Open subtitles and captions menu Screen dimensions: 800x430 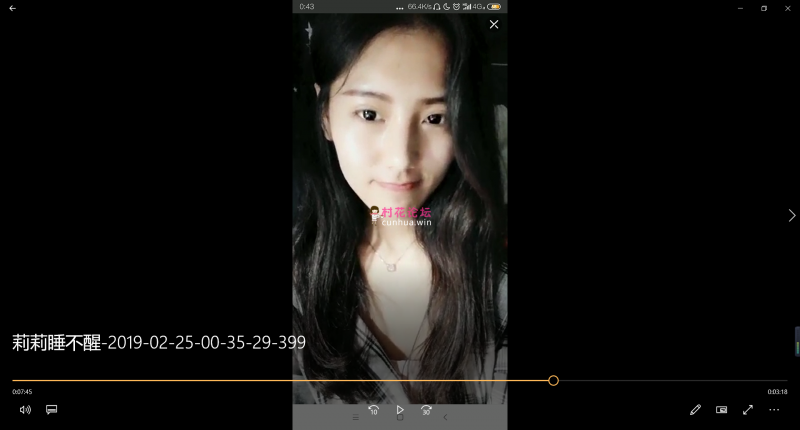coord(51,409)
